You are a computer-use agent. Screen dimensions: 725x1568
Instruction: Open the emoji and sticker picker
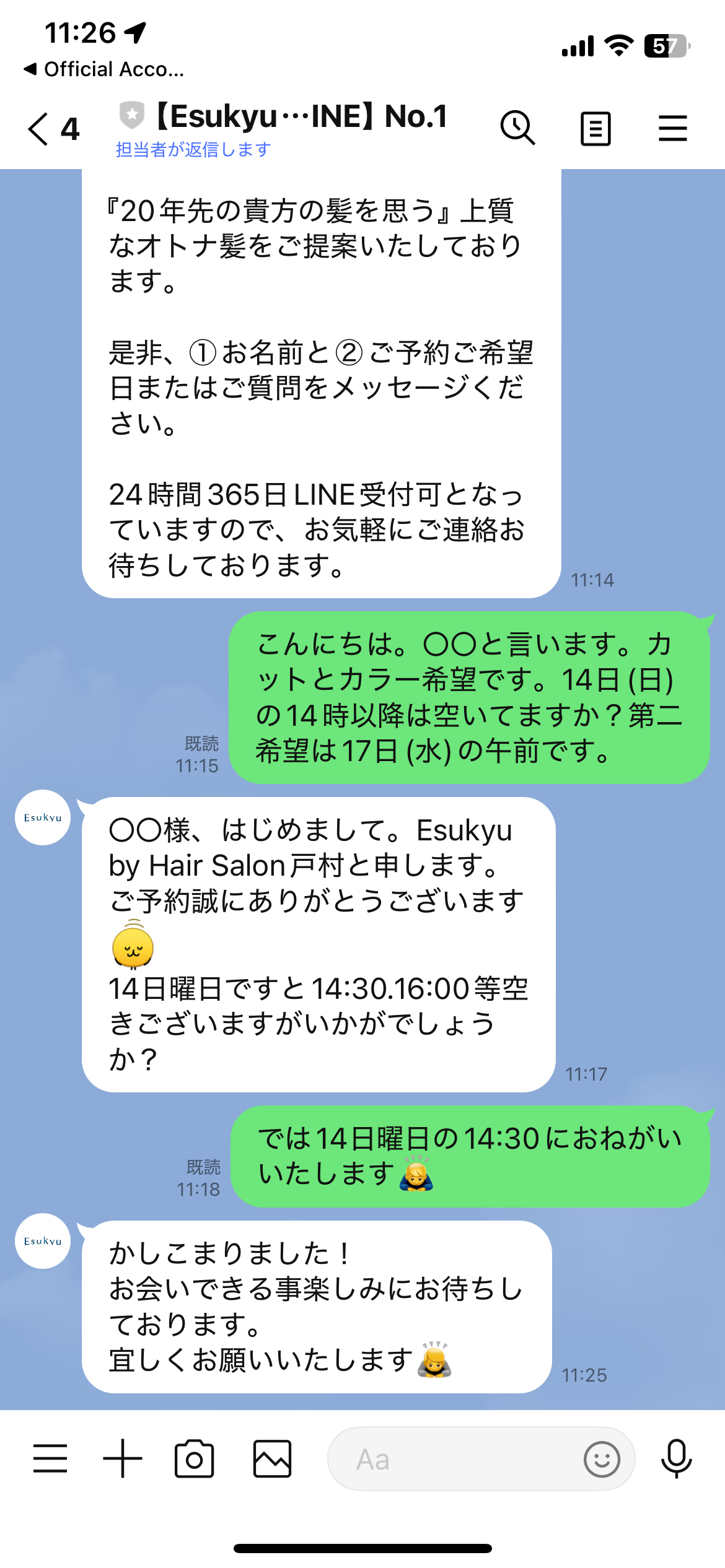click(x=602, y=1459)
